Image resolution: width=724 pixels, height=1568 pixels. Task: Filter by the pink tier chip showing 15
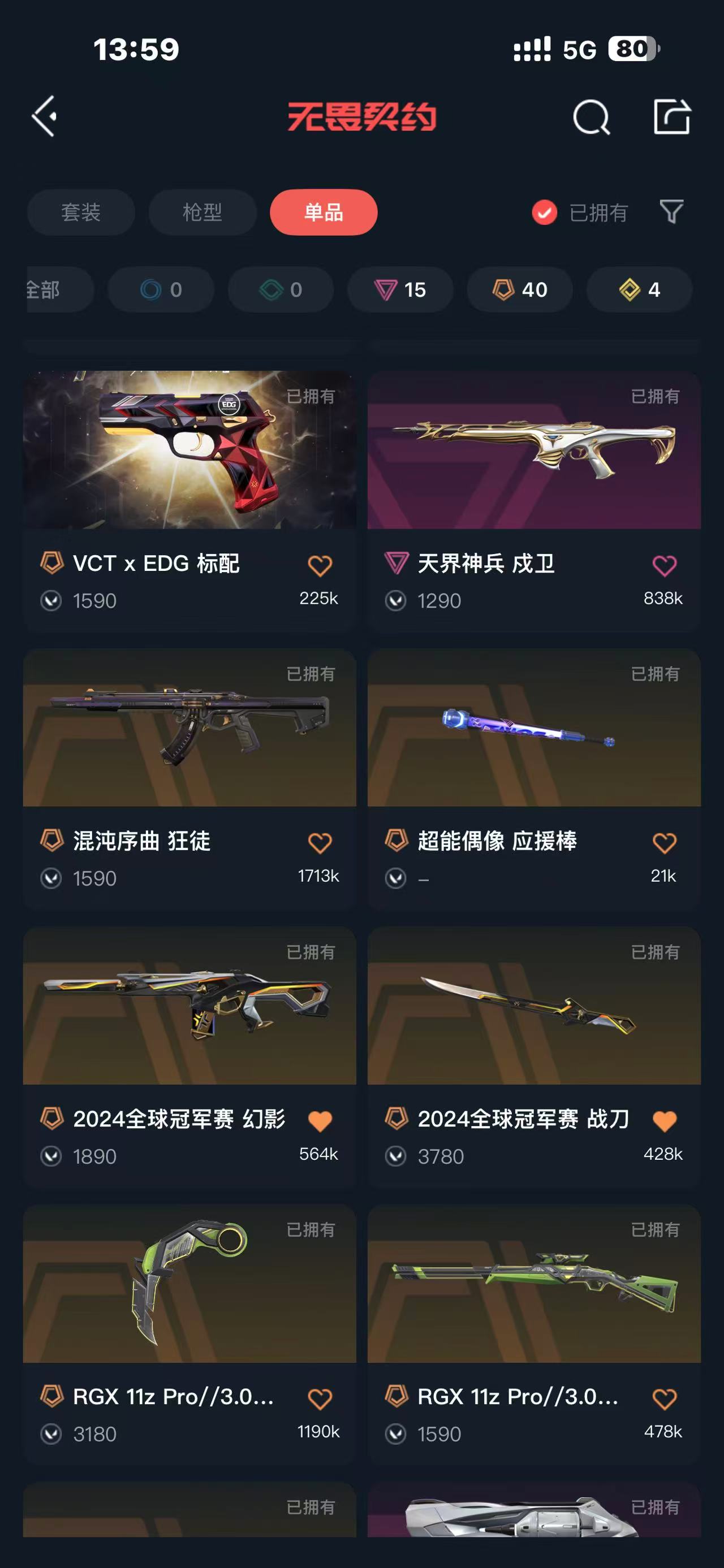pos(400,290)
